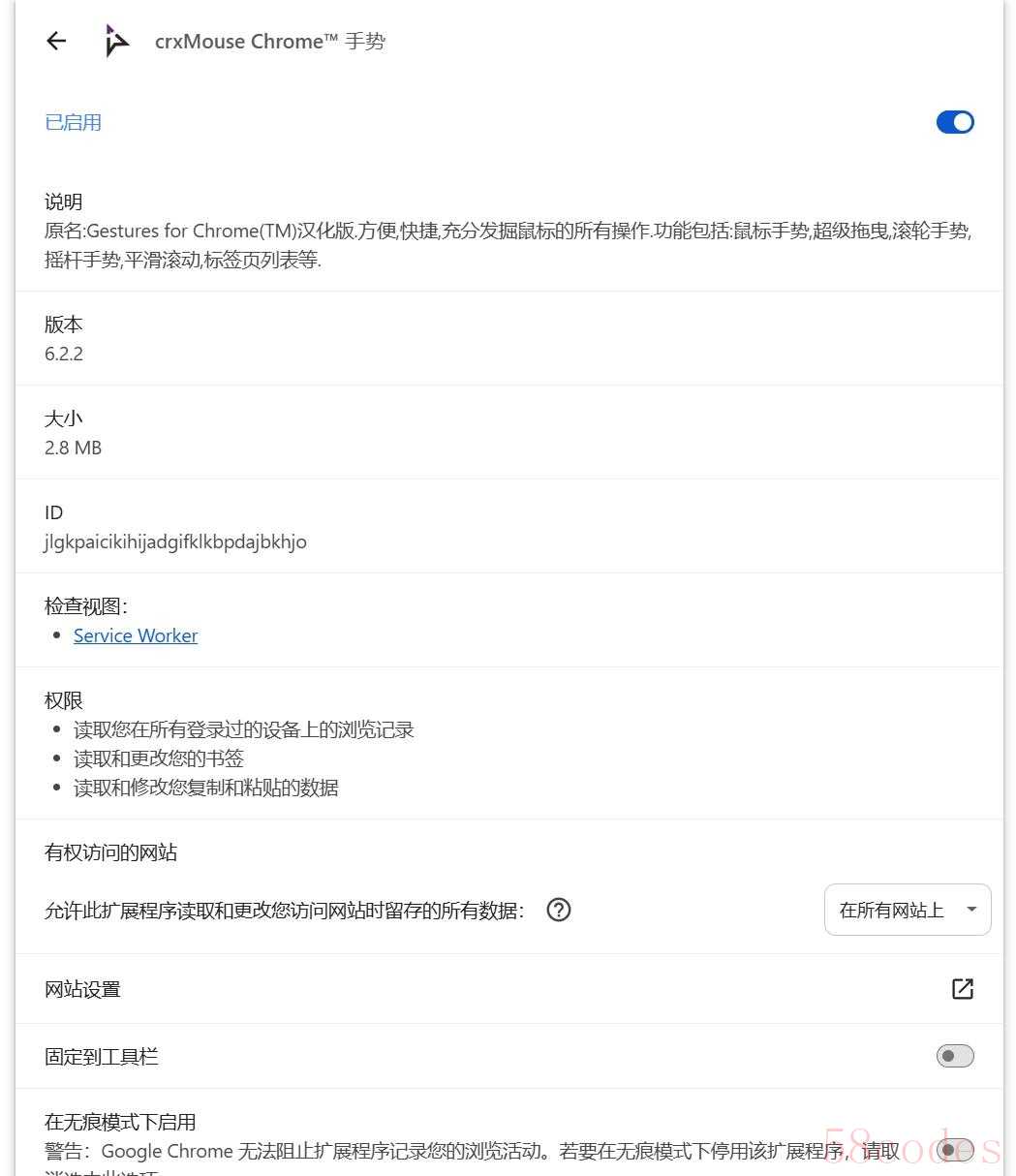Open 网站设置 in a new page

tap(962, 989)
